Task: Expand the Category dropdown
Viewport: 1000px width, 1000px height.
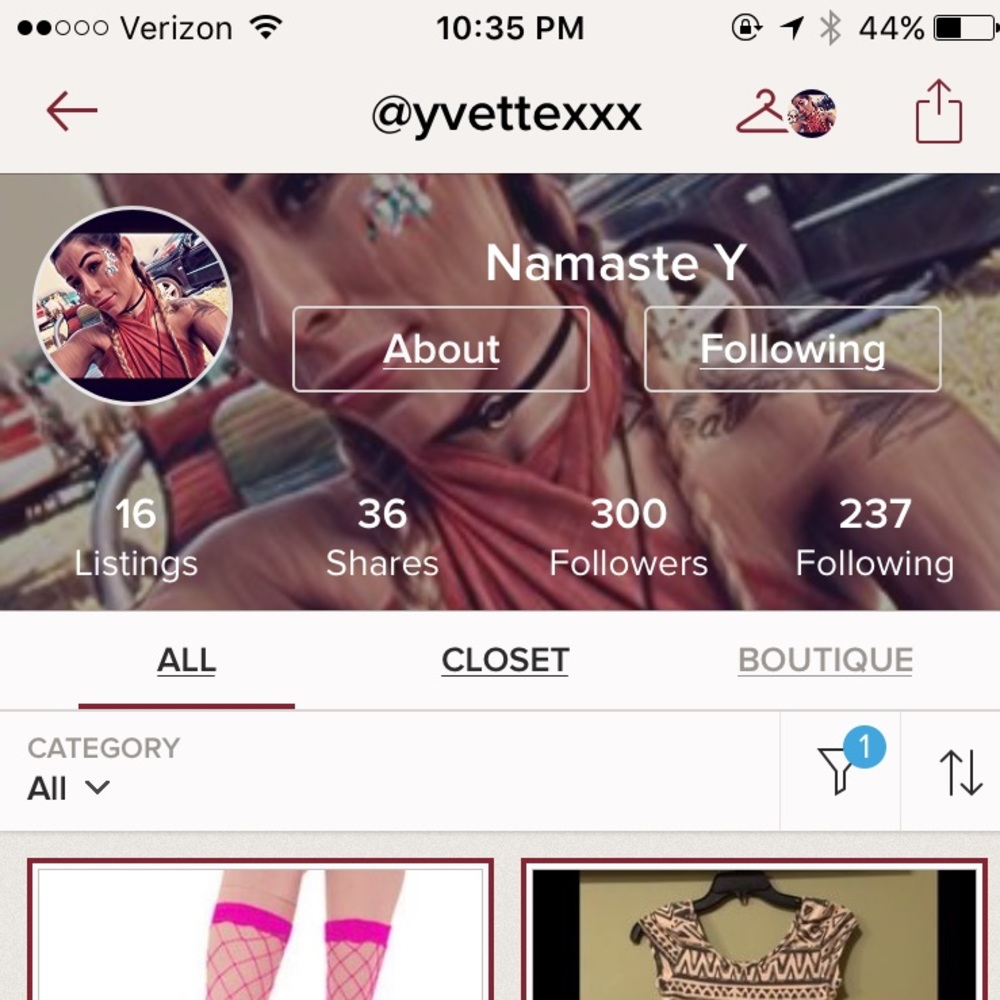Action: [70, 788]
